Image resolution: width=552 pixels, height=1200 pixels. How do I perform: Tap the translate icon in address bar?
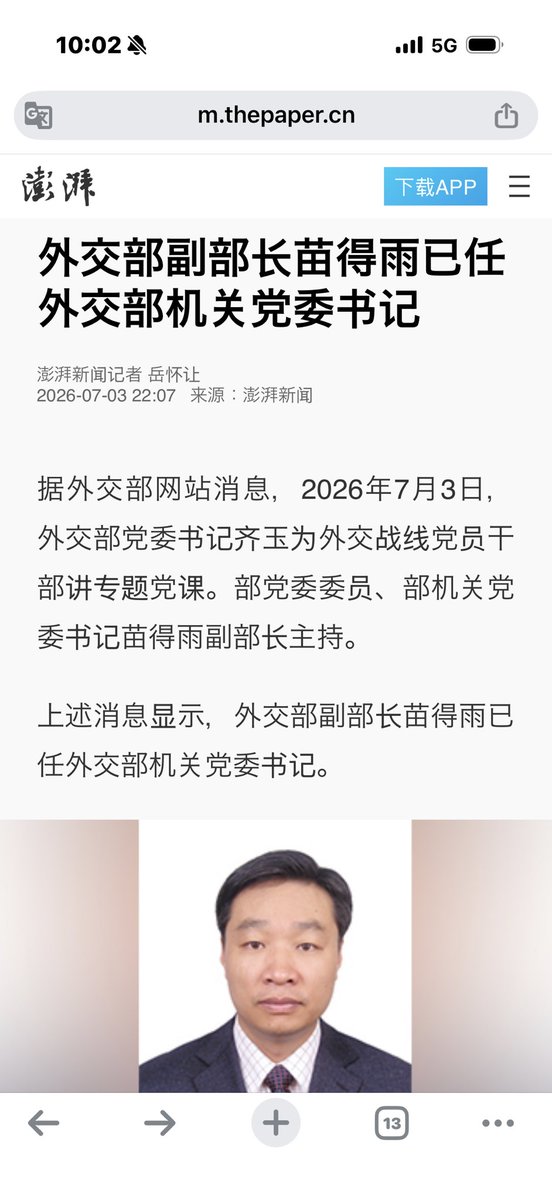click(x=38, y=115)
